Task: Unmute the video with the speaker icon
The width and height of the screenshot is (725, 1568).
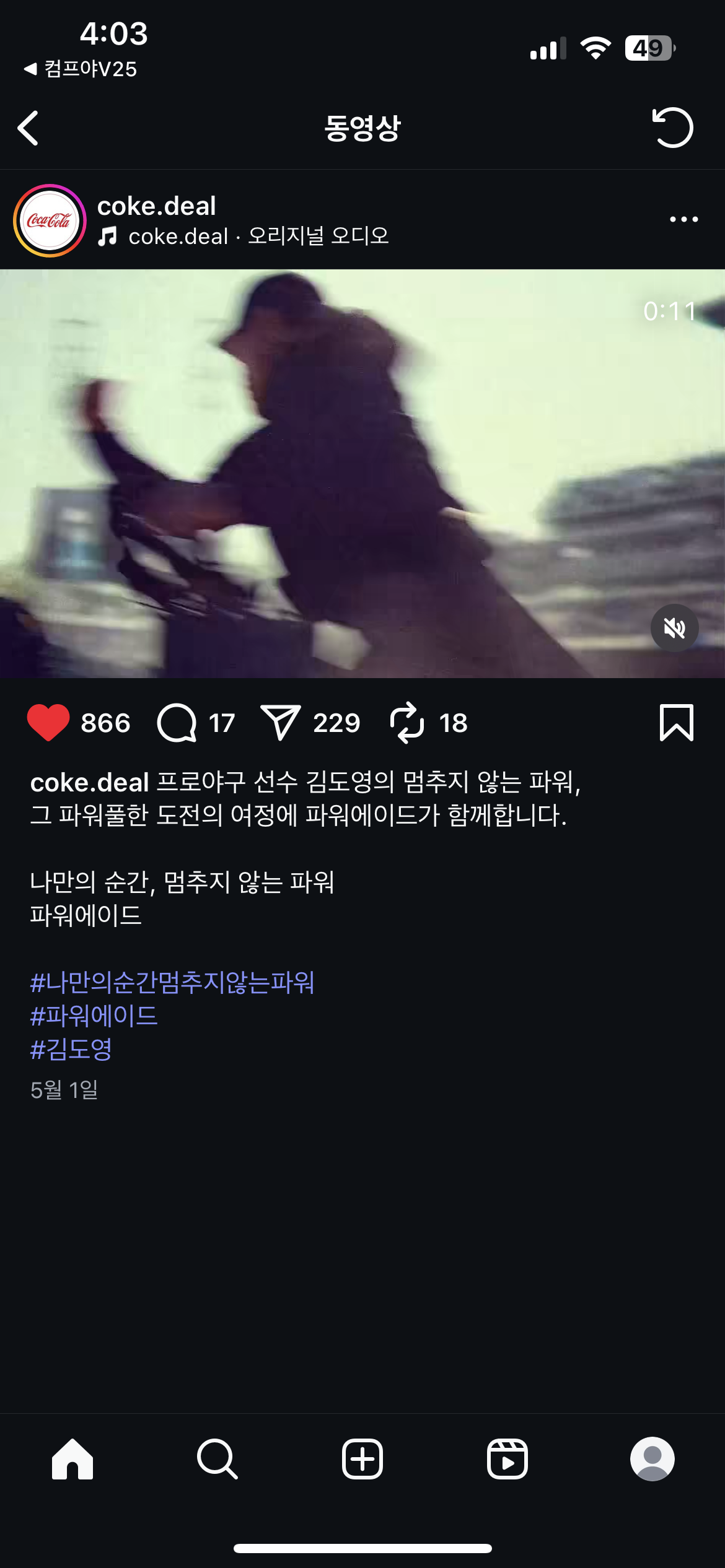Action: (675, 628)
